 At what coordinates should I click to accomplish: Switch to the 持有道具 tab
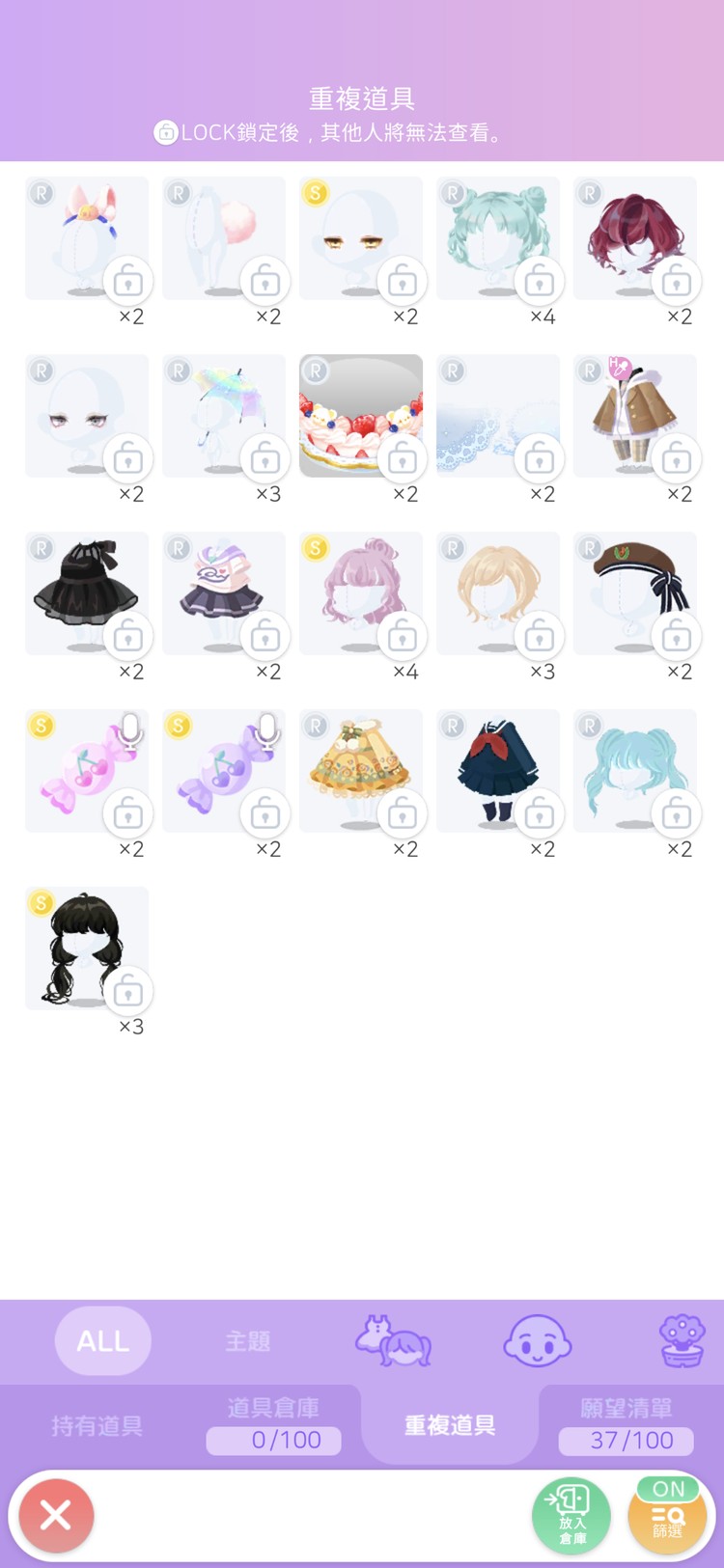tap(97, 1425)
